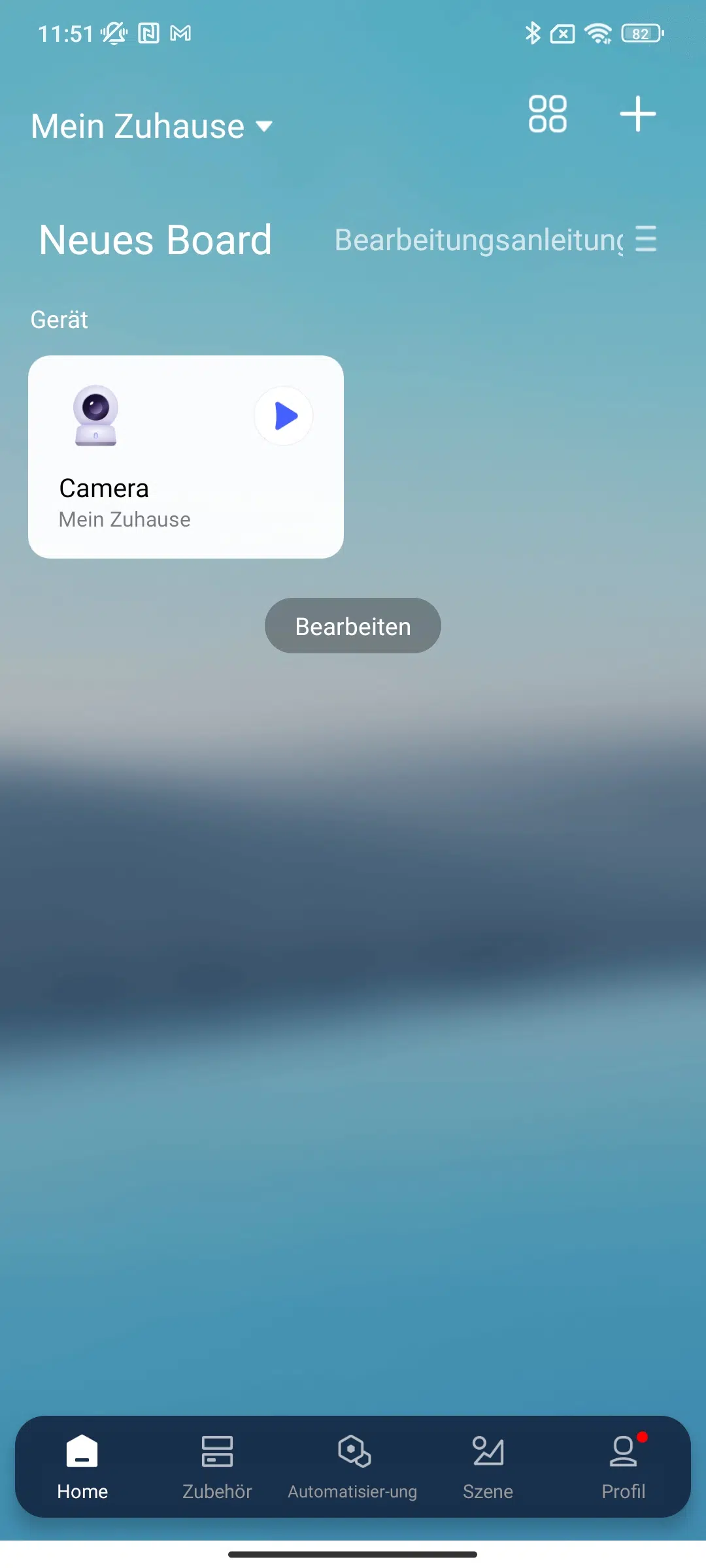706x1568 pixels.
Task: Open the Profil tab
Action: [x=623, y=1467]
